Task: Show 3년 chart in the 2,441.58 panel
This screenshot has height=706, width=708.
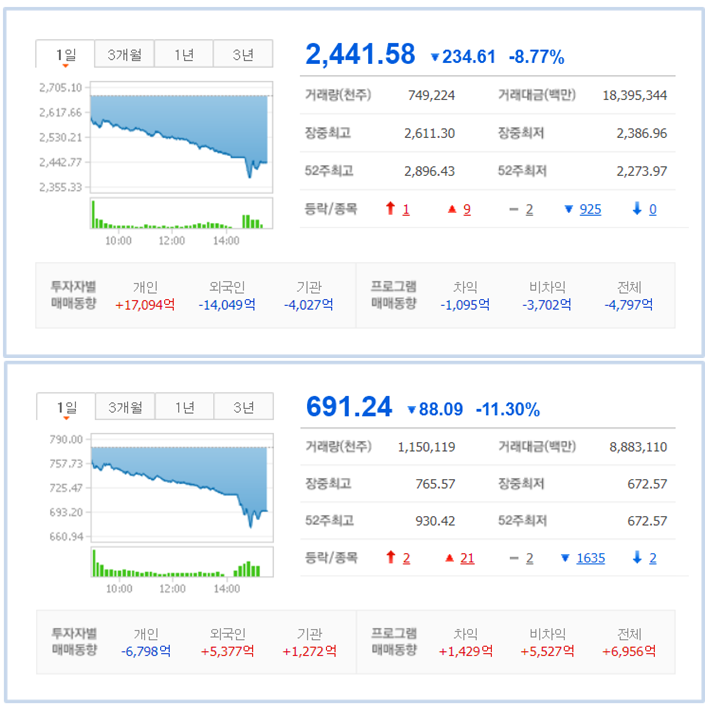Action: point(243,54)
